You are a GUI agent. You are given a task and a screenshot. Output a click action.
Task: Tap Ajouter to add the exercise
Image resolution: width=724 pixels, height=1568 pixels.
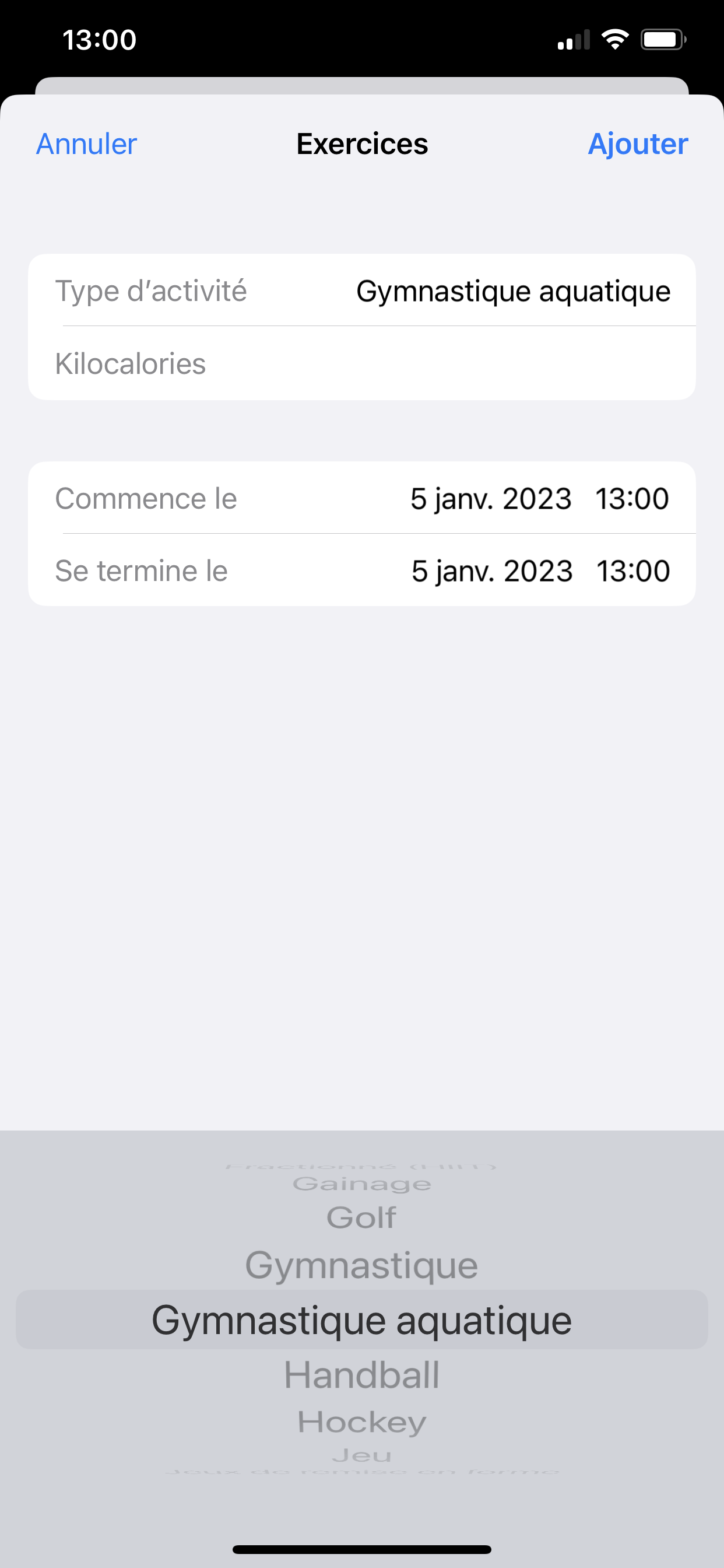(638, 144)
